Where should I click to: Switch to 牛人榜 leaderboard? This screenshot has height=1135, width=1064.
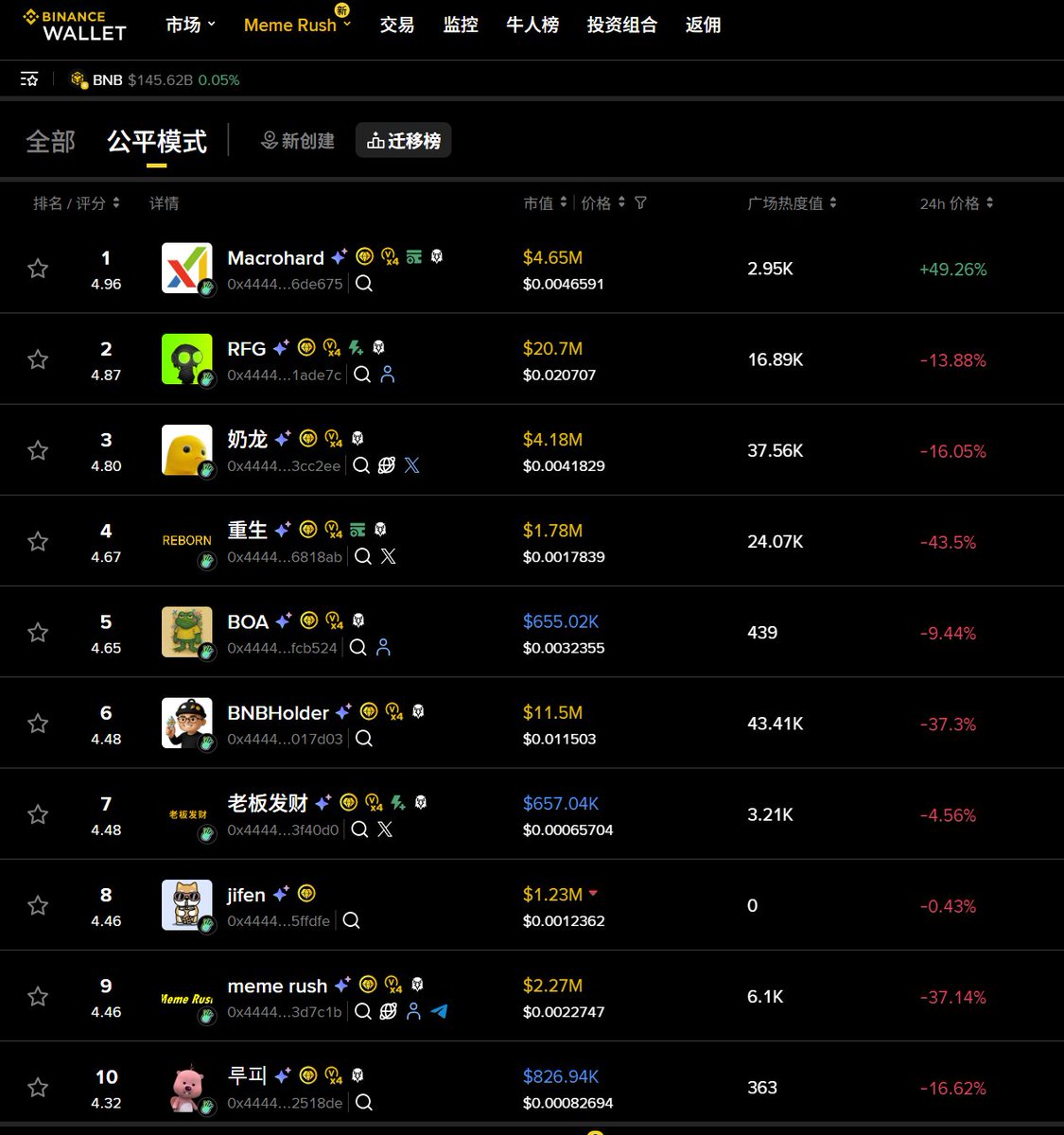point(532,26)
